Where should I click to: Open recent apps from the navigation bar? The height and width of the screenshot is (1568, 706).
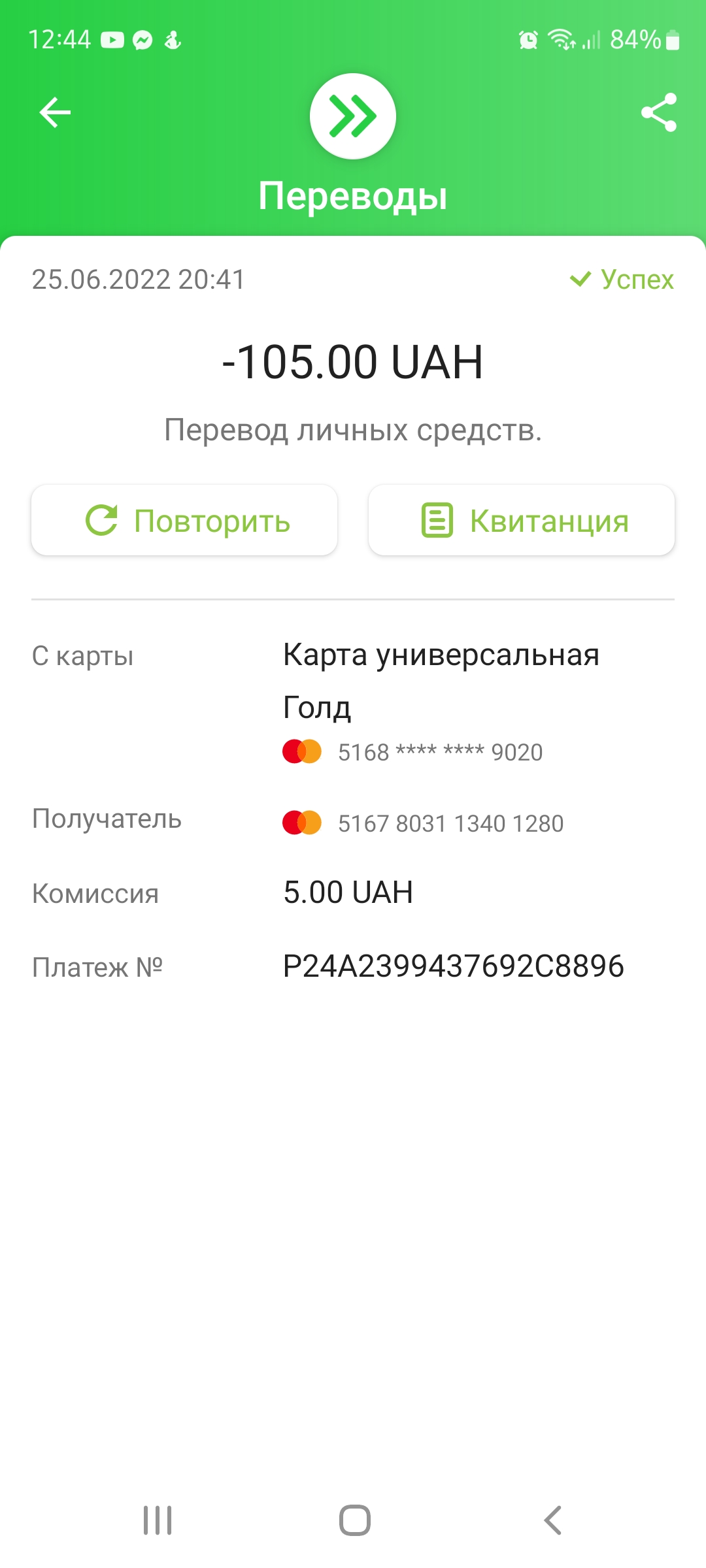pyautogui.click(x=158, y=1520)
